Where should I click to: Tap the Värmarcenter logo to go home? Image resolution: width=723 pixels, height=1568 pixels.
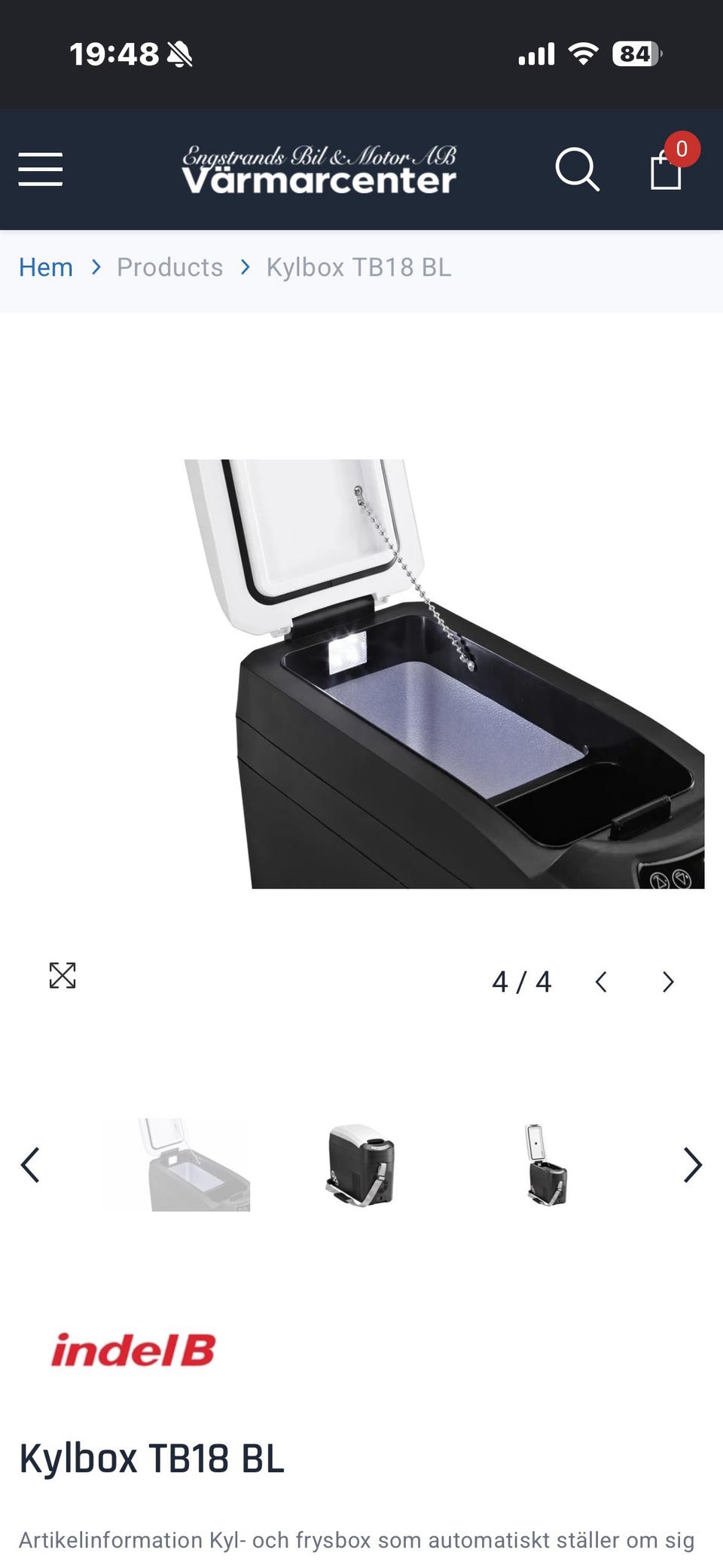(319, 170)
